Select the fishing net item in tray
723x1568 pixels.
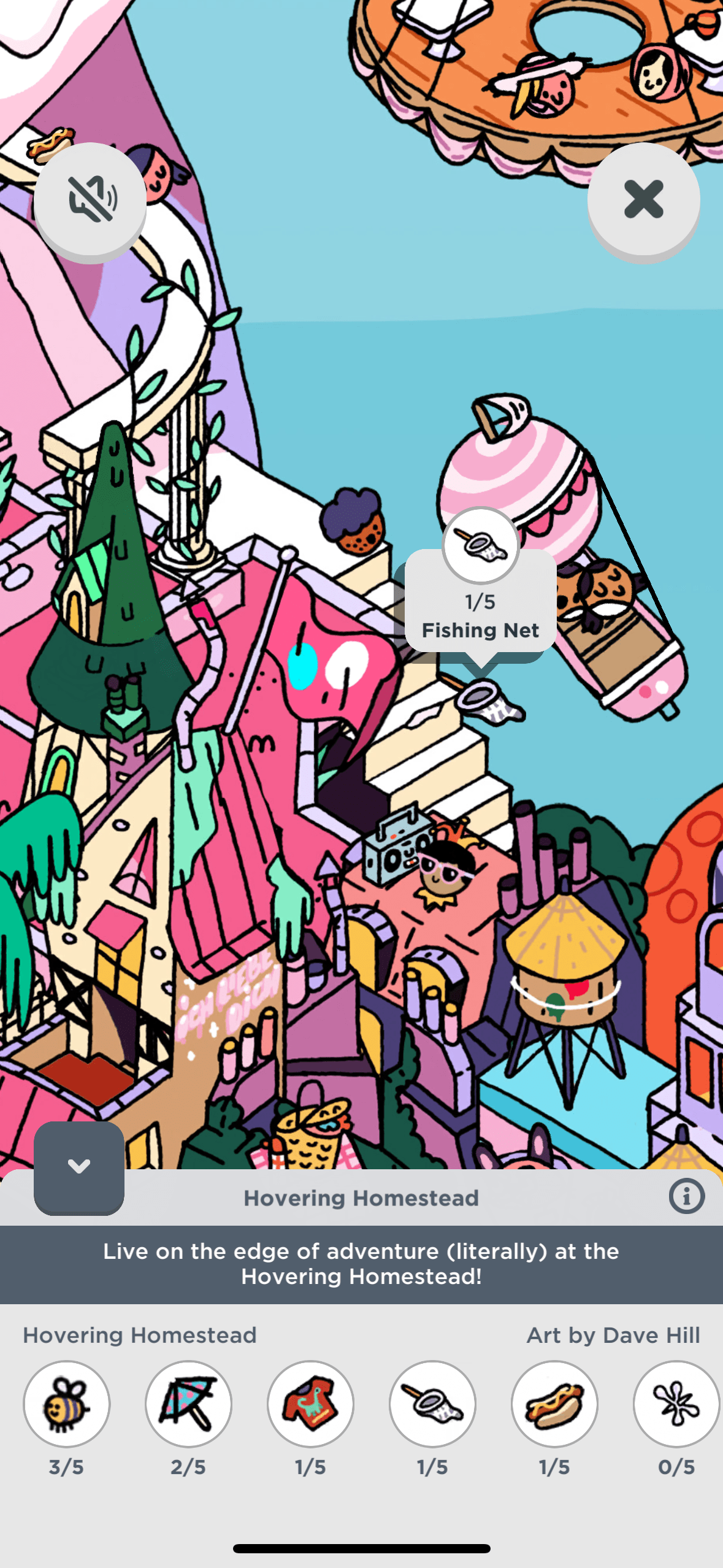433,1404
